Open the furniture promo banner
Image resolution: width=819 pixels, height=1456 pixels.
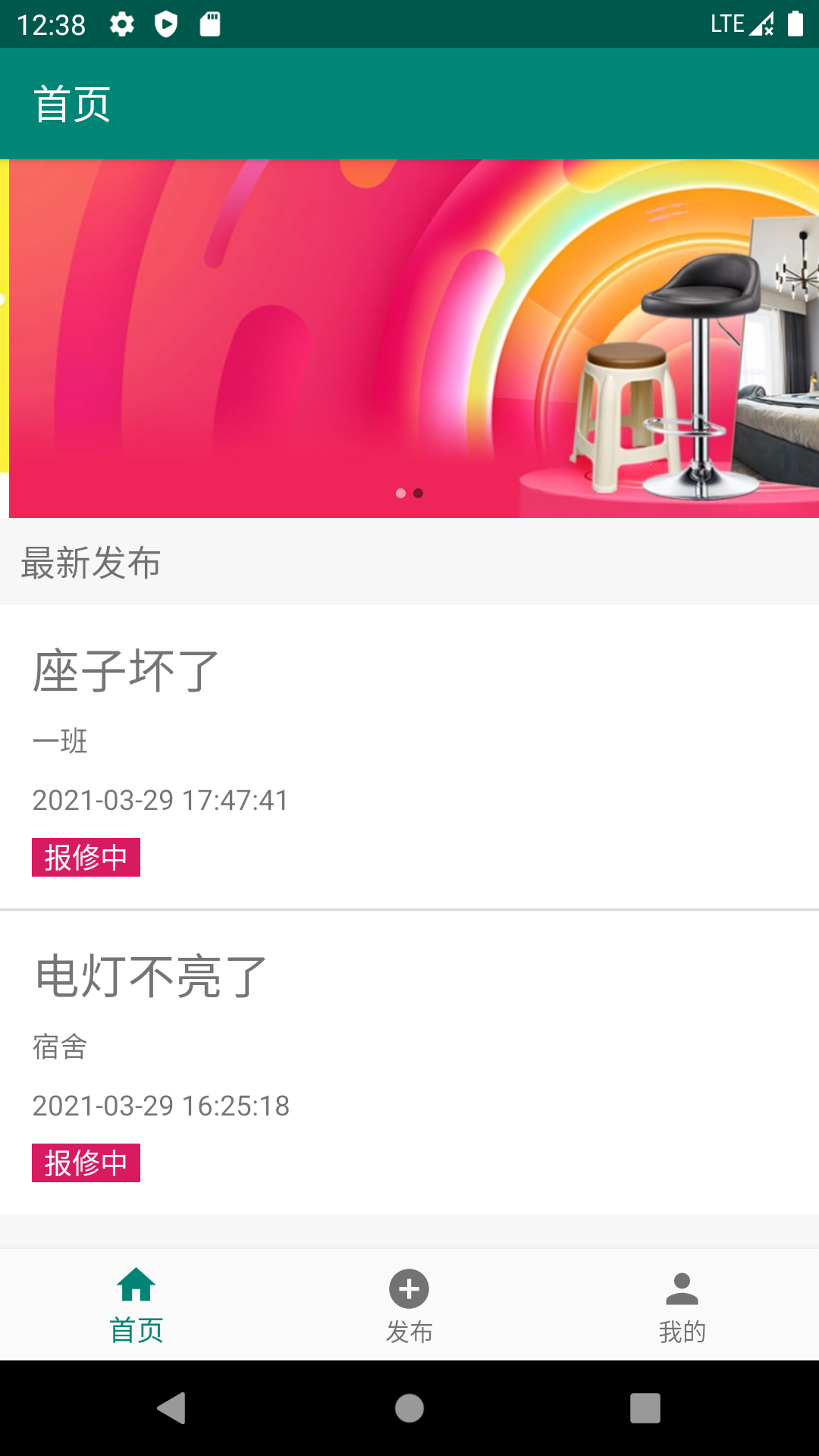coord(413,338)
